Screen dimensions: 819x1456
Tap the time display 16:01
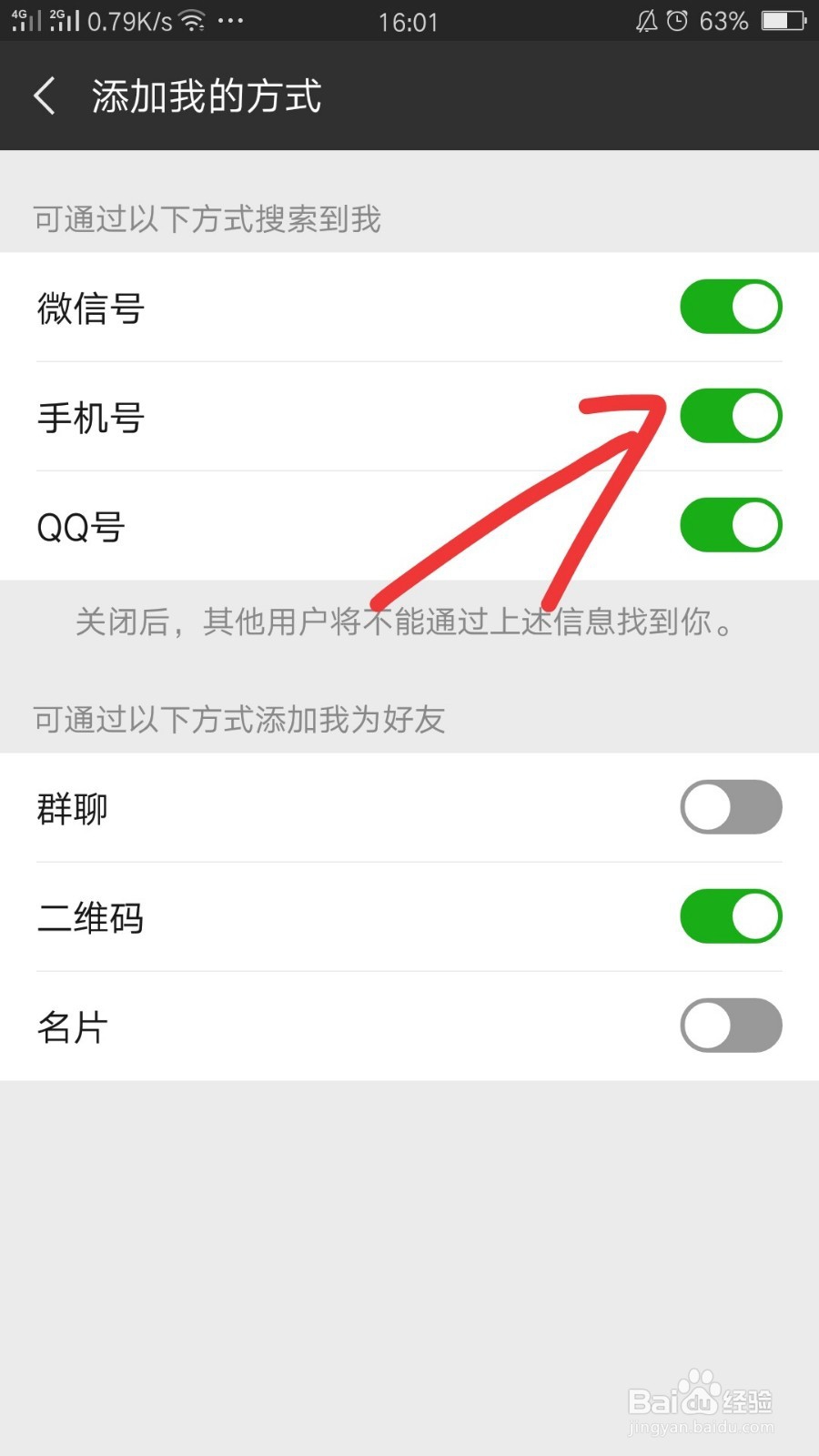coord(409,22)
